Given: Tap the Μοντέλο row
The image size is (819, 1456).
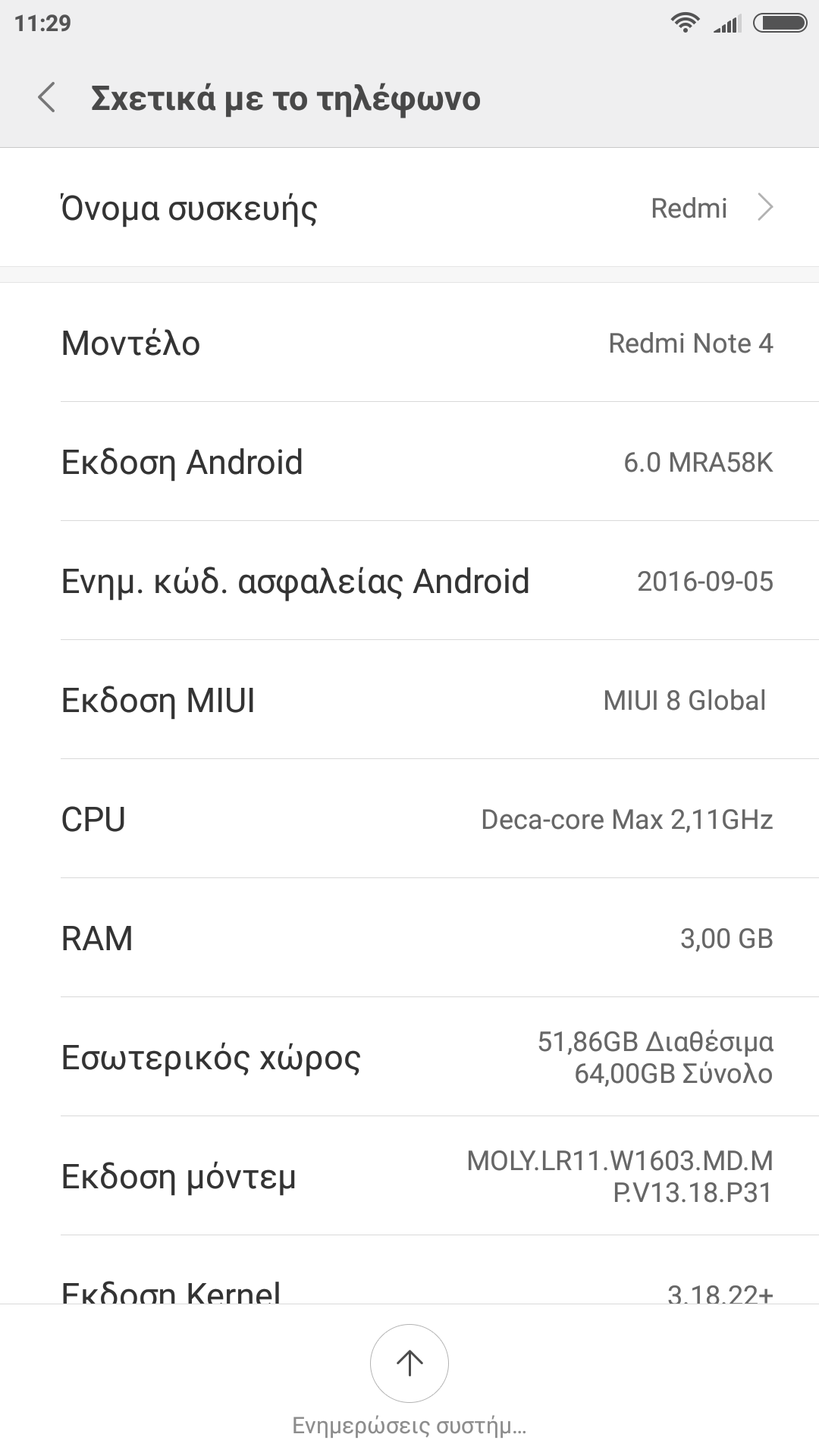Looking at the screenshot, I should point(409,343).
